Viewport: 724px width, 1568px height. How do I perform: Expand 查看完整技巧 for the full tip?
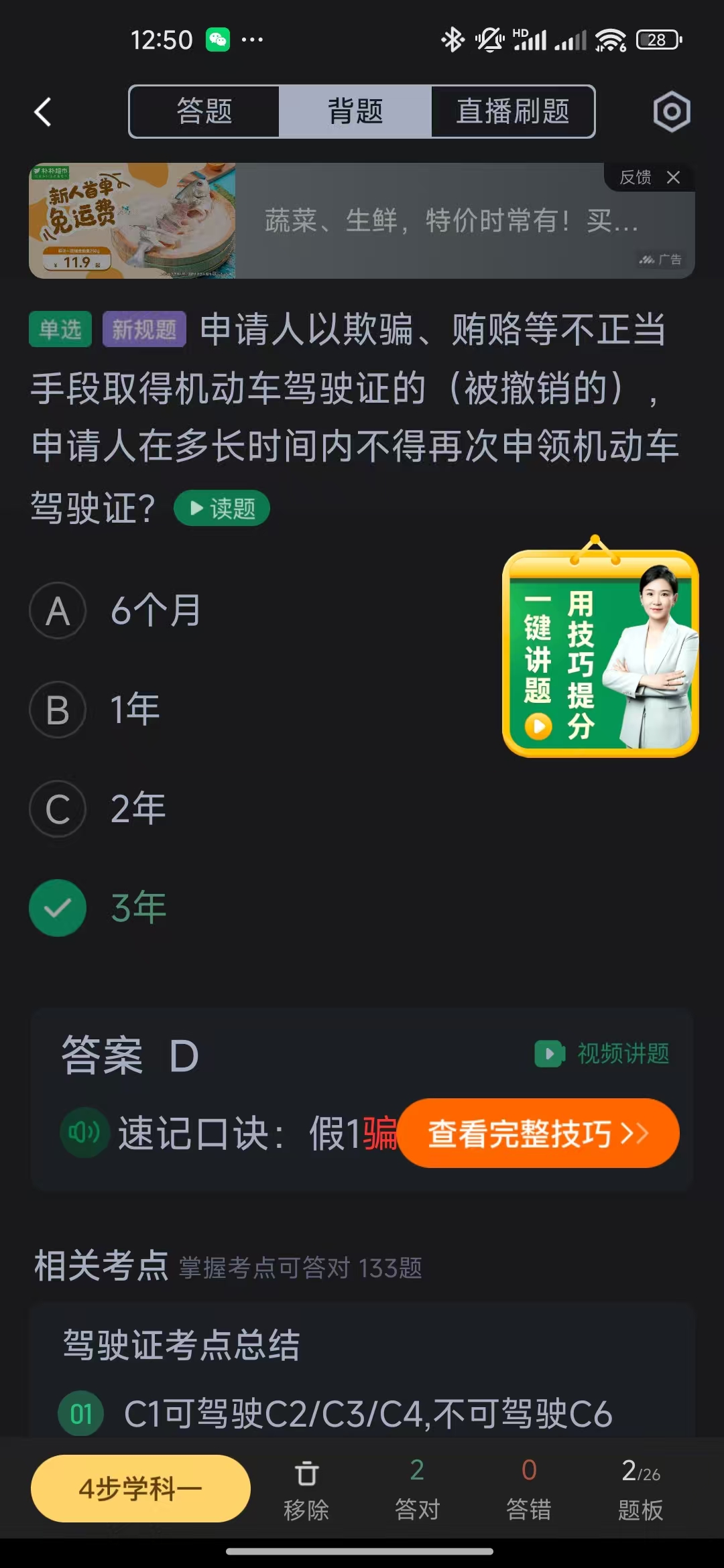pyautogui.click(x=540, y=1132)
